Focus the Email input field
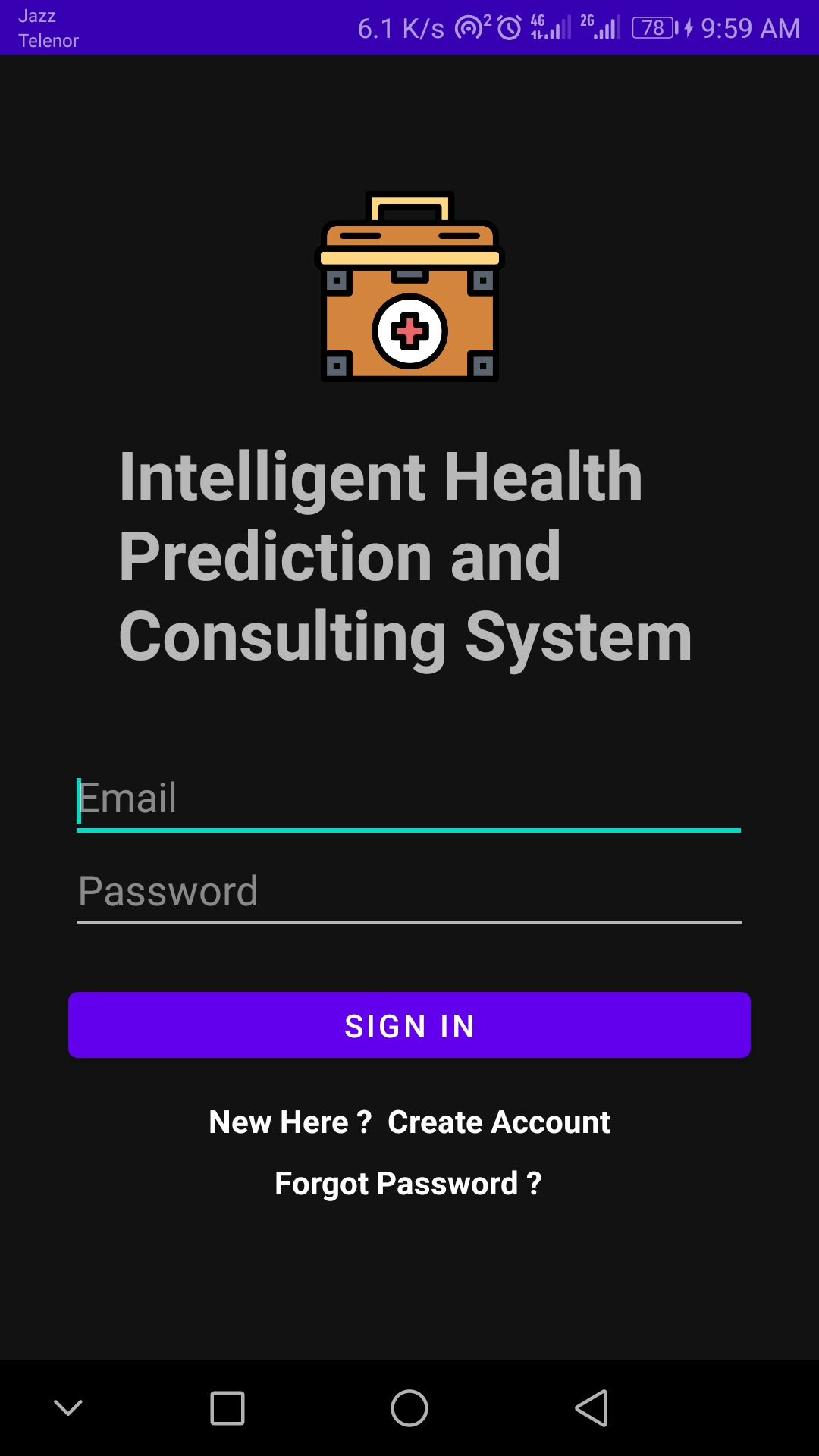This screenshot has height=1456, width=819. click(x=409, y=799)
